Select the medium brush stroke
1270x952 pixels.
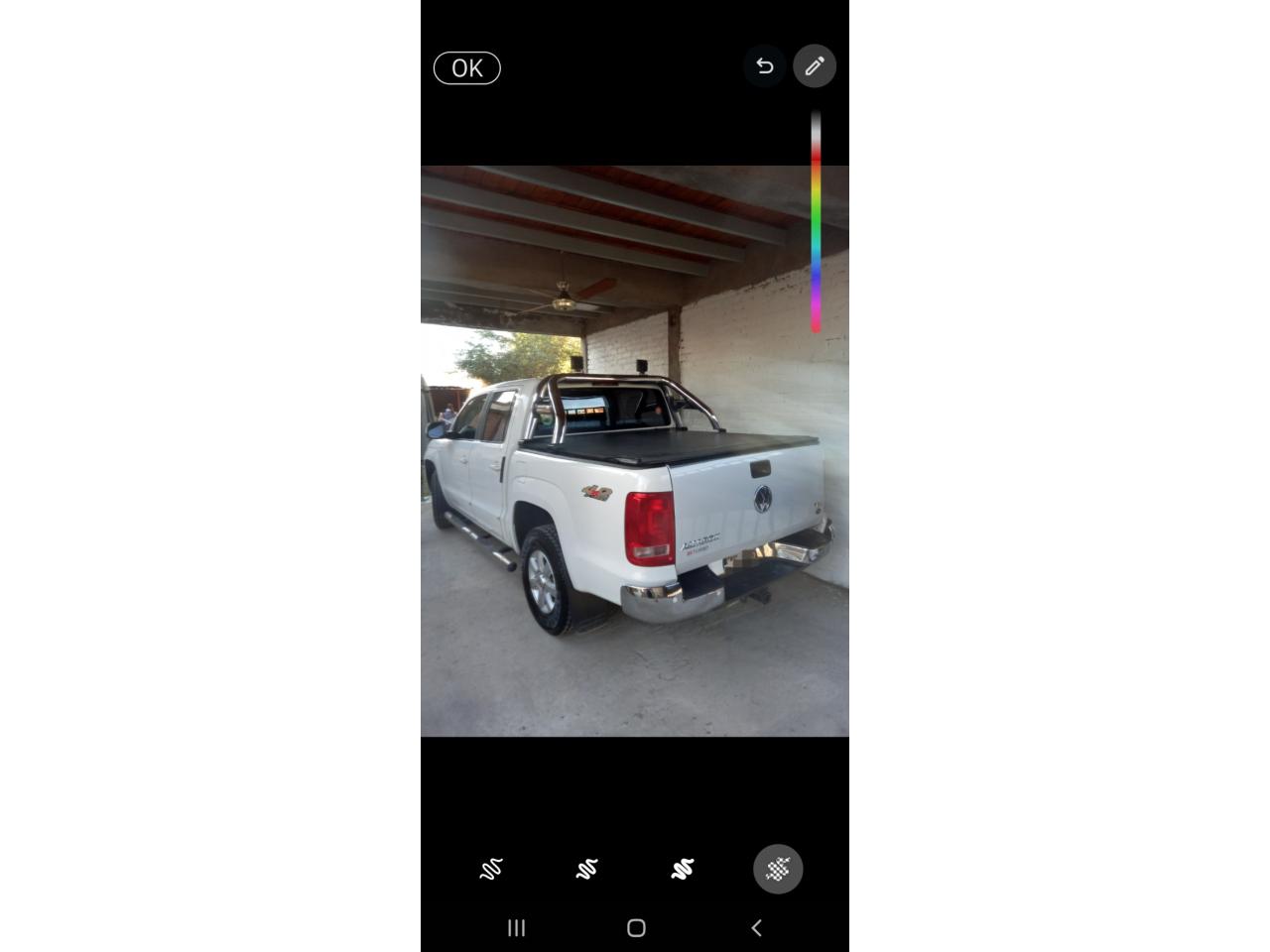[586, 870]
